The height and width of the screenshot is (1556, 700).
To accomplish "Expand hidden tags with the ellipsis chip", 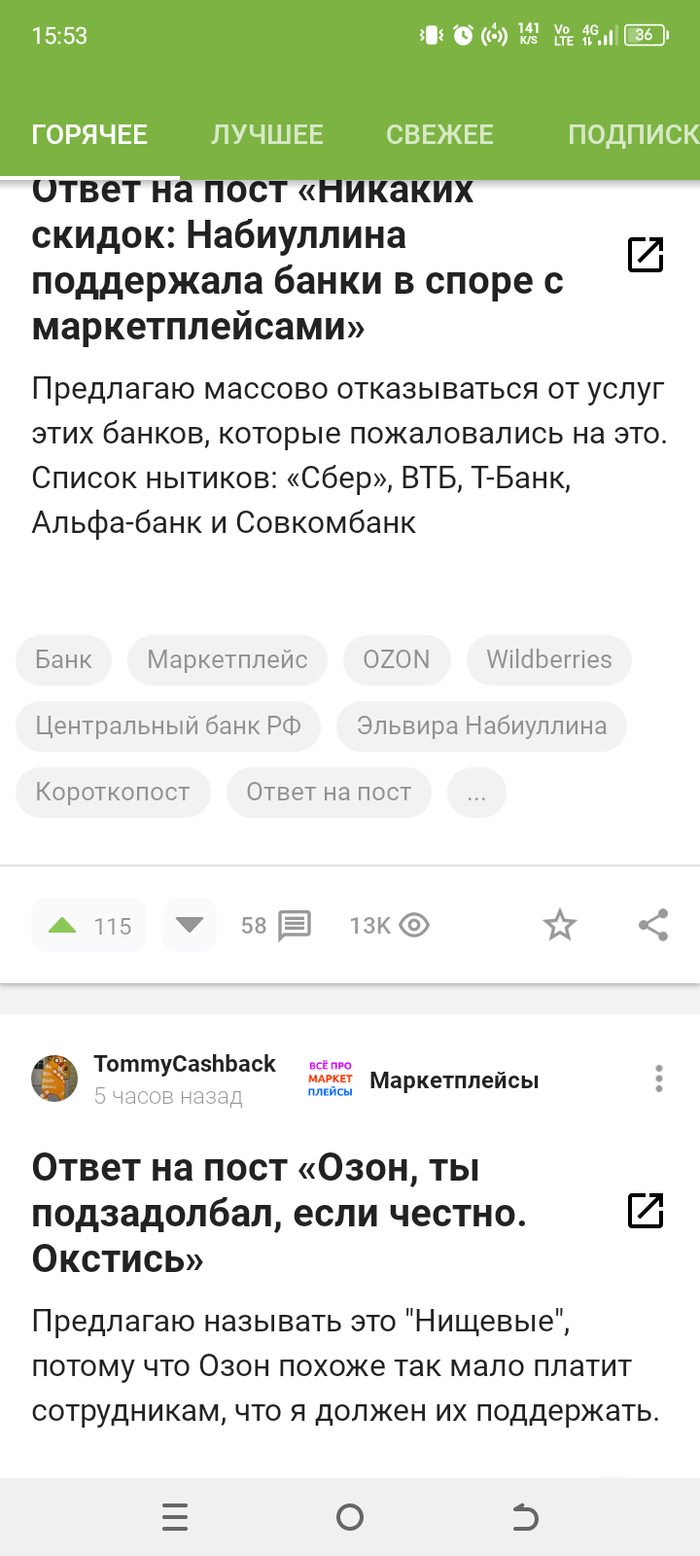I will (476, 793).
